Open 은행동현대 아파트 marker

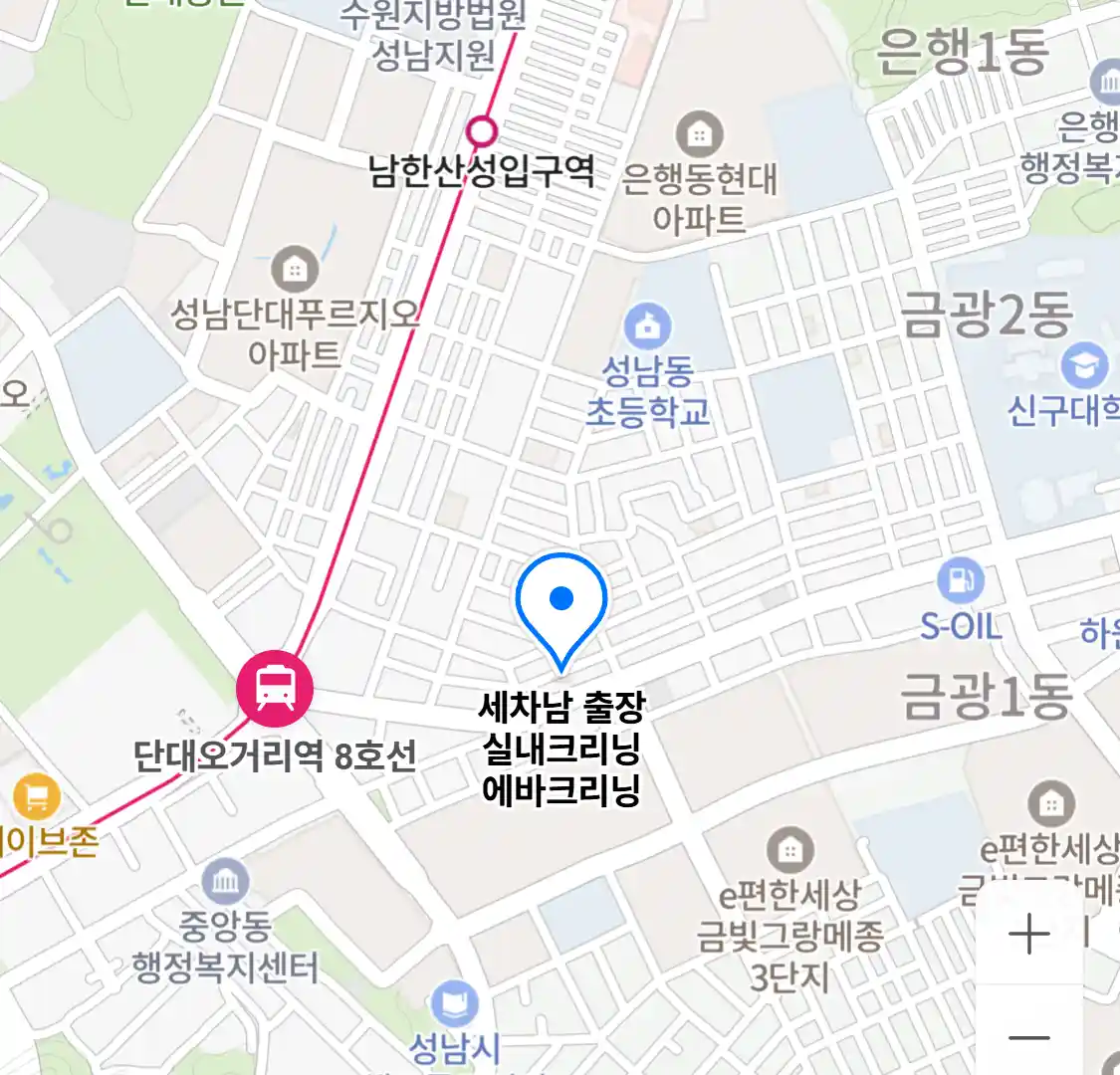699,134
